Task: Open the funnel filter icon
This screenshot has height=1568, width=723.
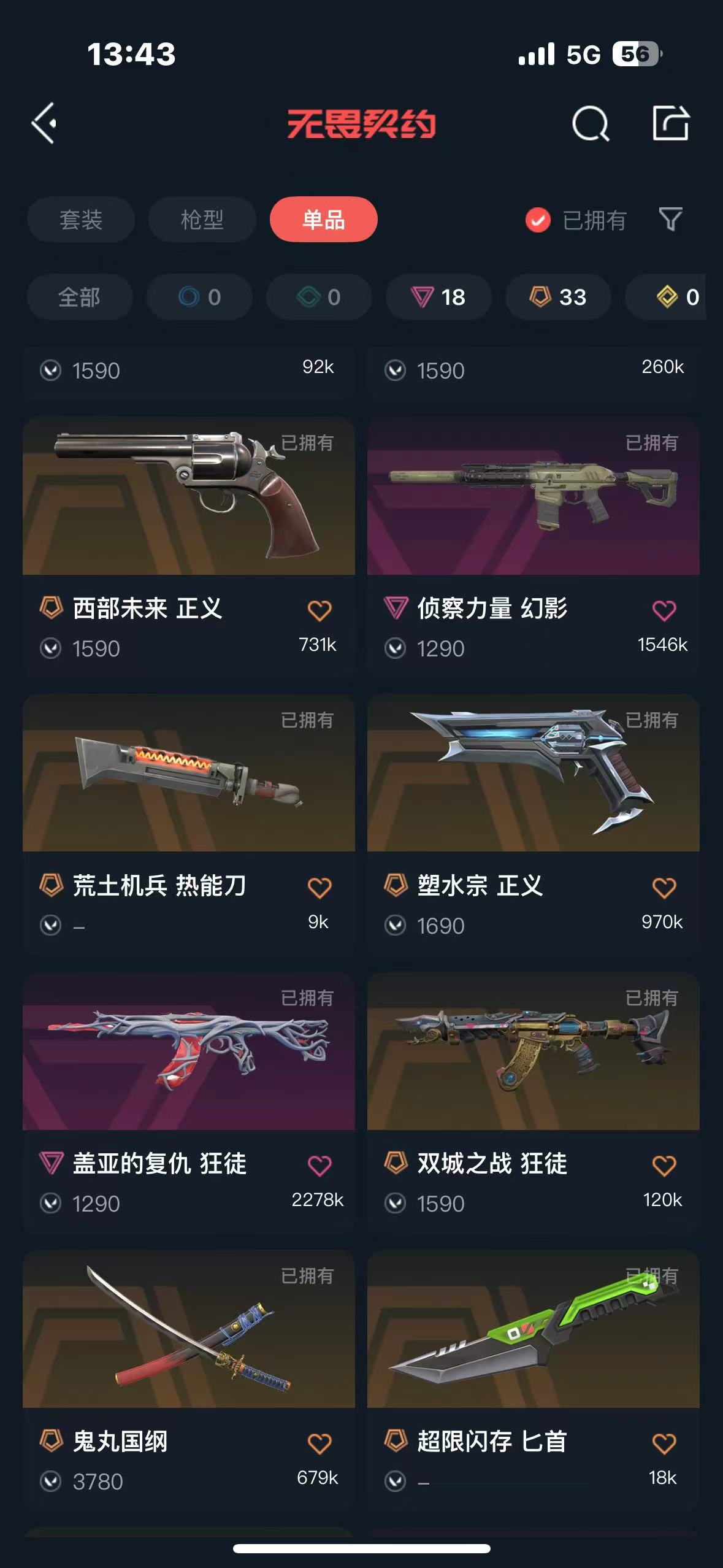Action: [x=670, y=219]
